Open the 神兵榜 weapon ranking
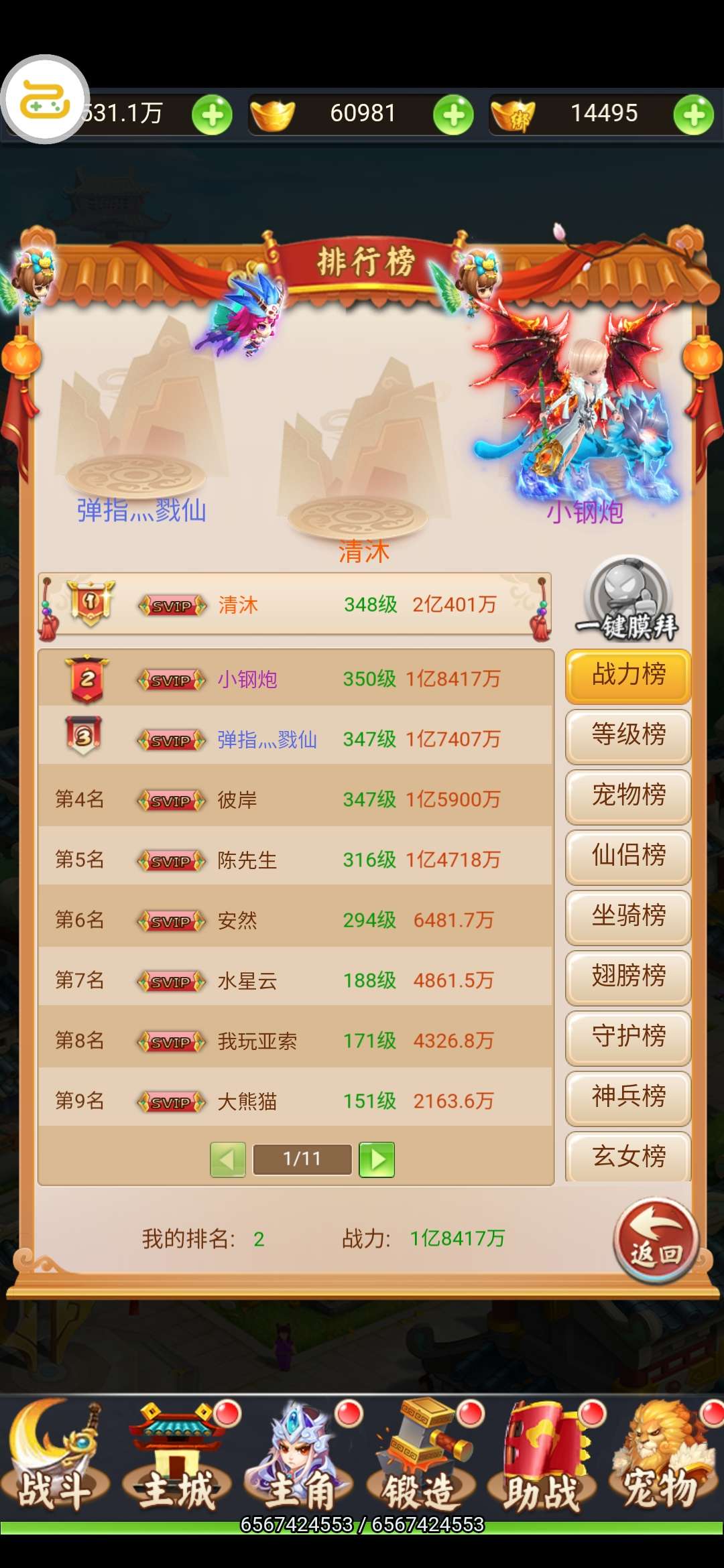 [628, 1098]
